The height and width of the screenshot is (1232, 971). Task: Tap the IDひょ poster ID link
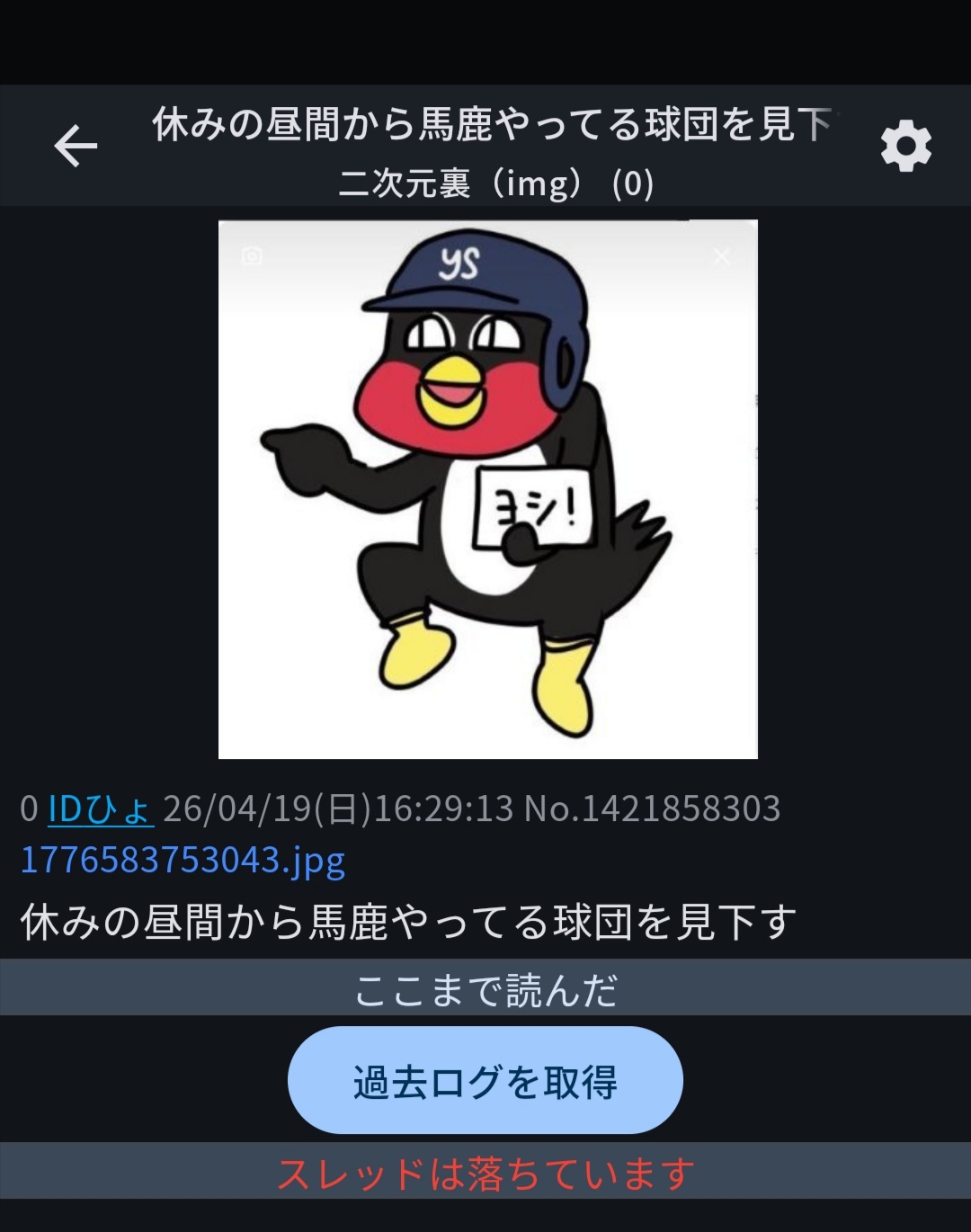point(100,808)
